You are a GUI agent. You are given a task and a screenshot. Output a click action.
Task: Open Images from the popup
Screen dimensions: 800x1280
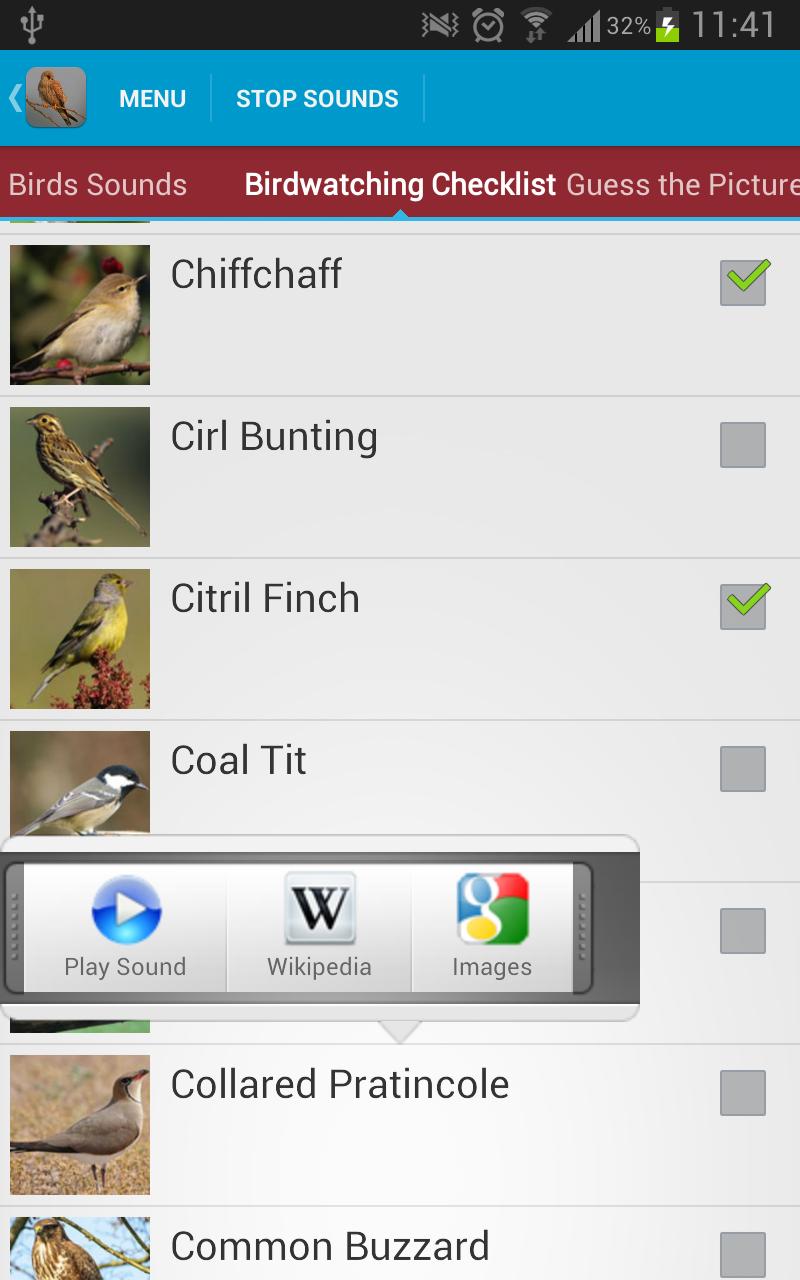tap(492, 927)
